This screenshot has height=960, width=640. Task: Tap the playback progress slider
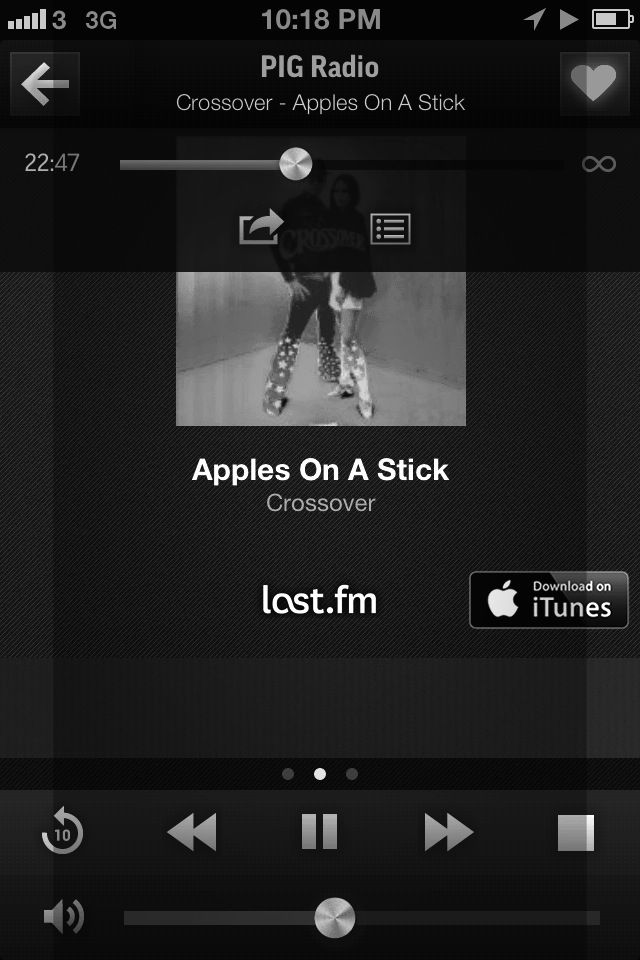[296, 163]
